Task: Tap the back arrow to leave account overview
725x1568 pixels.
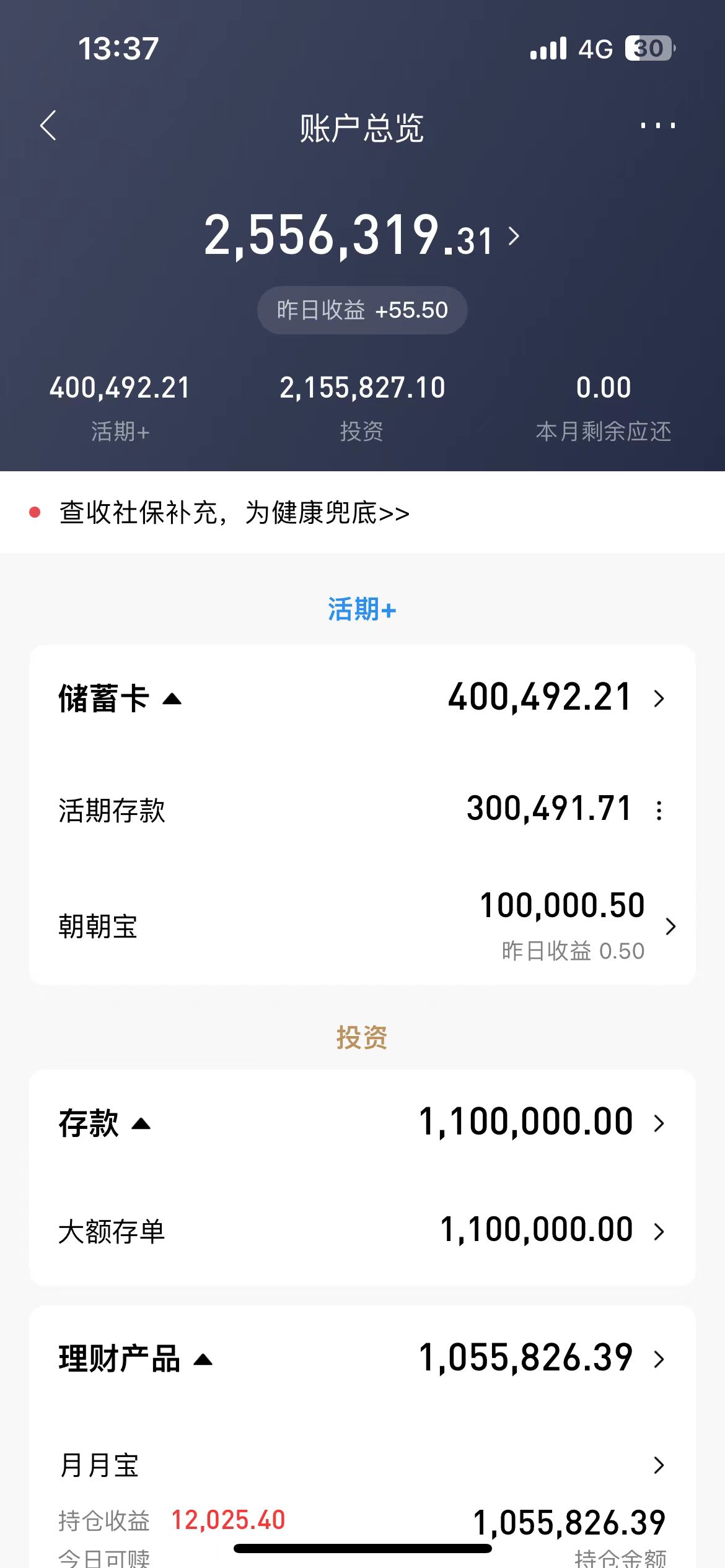Action: (x=46, y=126)
